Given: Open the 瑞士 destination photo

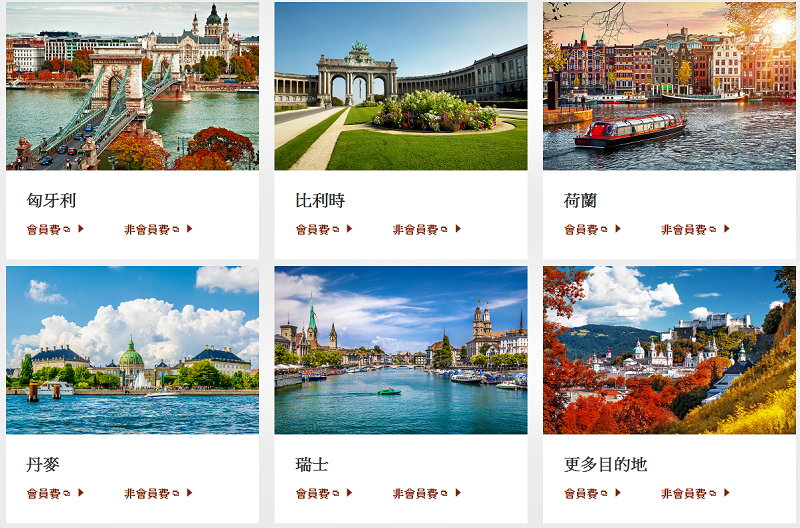Looking at the screenshot, I should click(x=400, y=350).
